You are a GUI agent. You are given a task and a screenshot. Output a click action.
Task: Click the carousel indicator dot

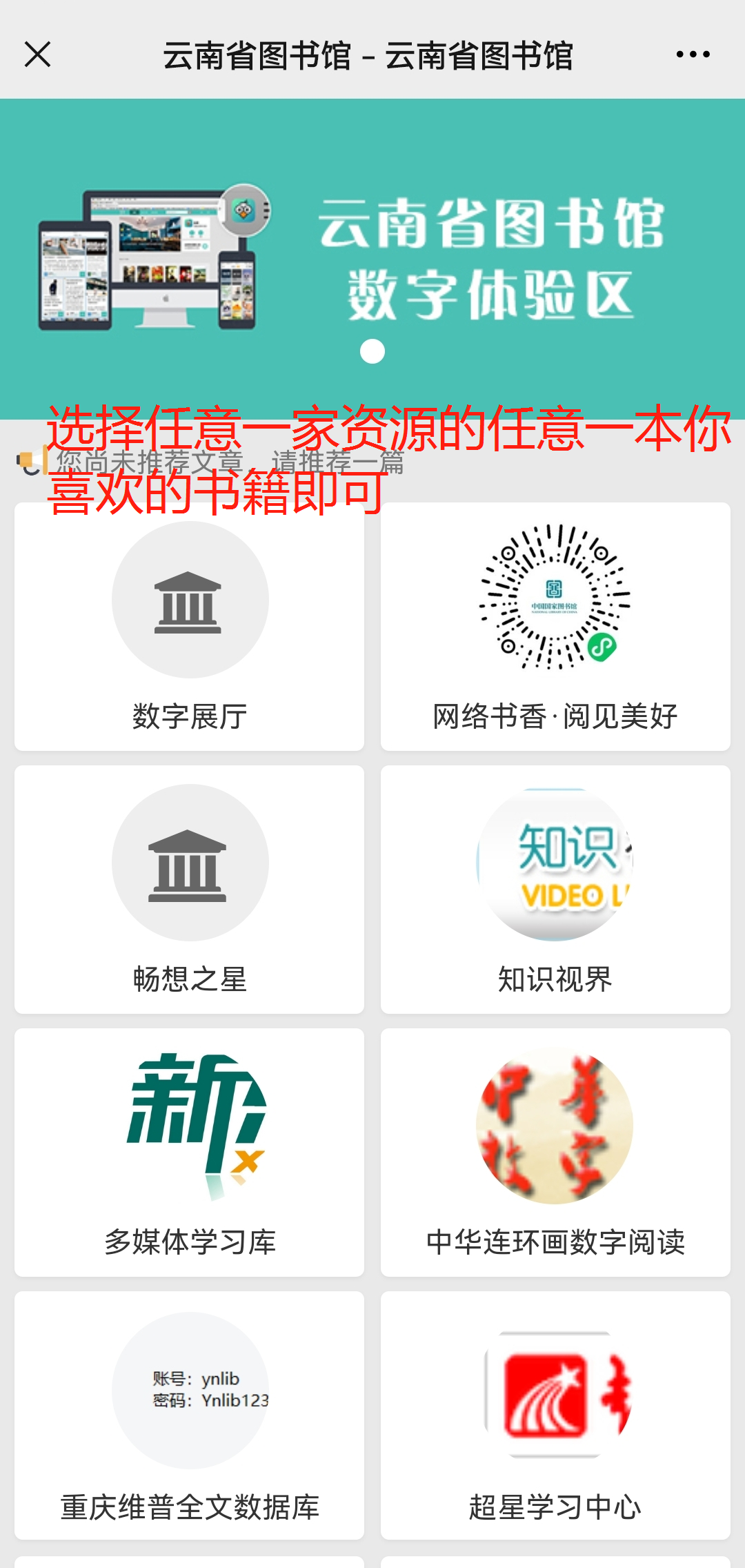tap(372, 351)
